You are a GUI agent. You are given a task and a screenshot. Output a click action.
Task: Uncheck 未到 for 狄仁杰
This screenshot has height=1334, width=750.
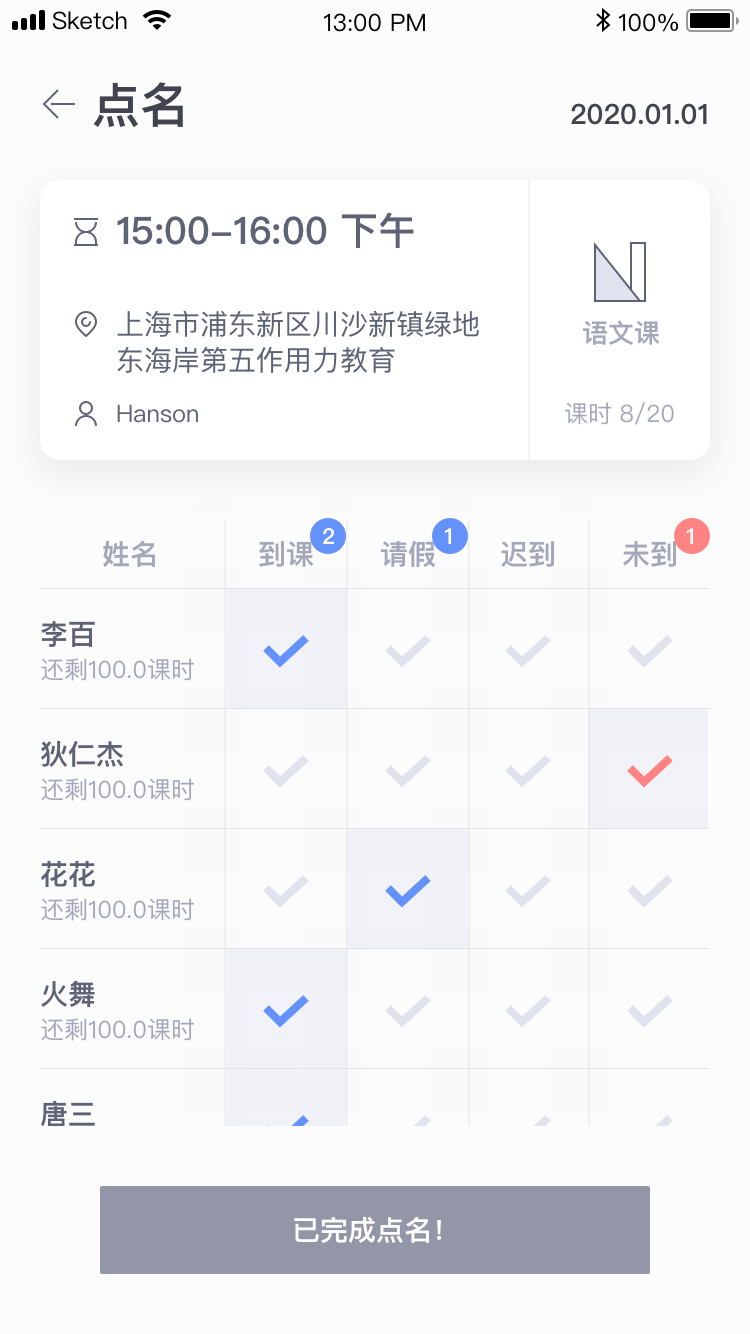(650, 771)
